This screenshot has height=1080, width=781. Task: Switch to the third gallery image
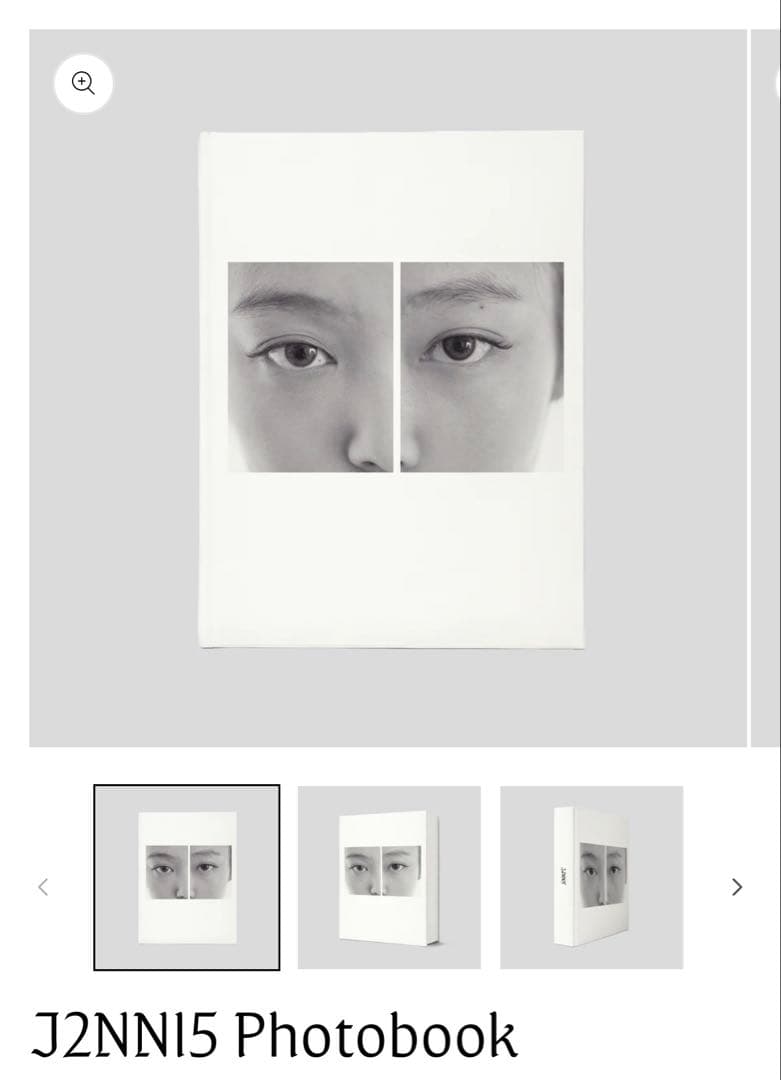click(590, 877)
